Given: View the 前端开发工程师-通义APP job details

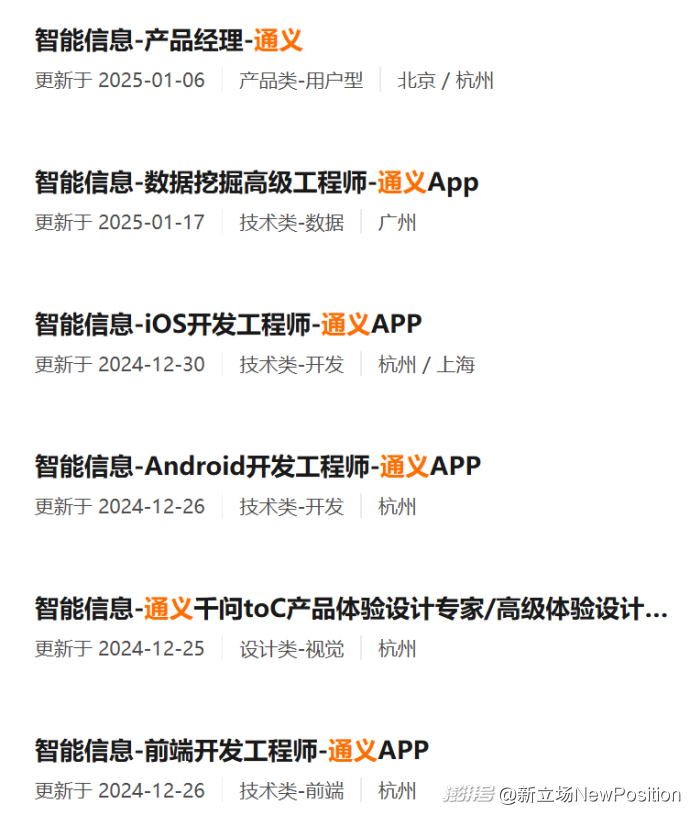Looking at the screenshot, I should [x=231, y=751].
